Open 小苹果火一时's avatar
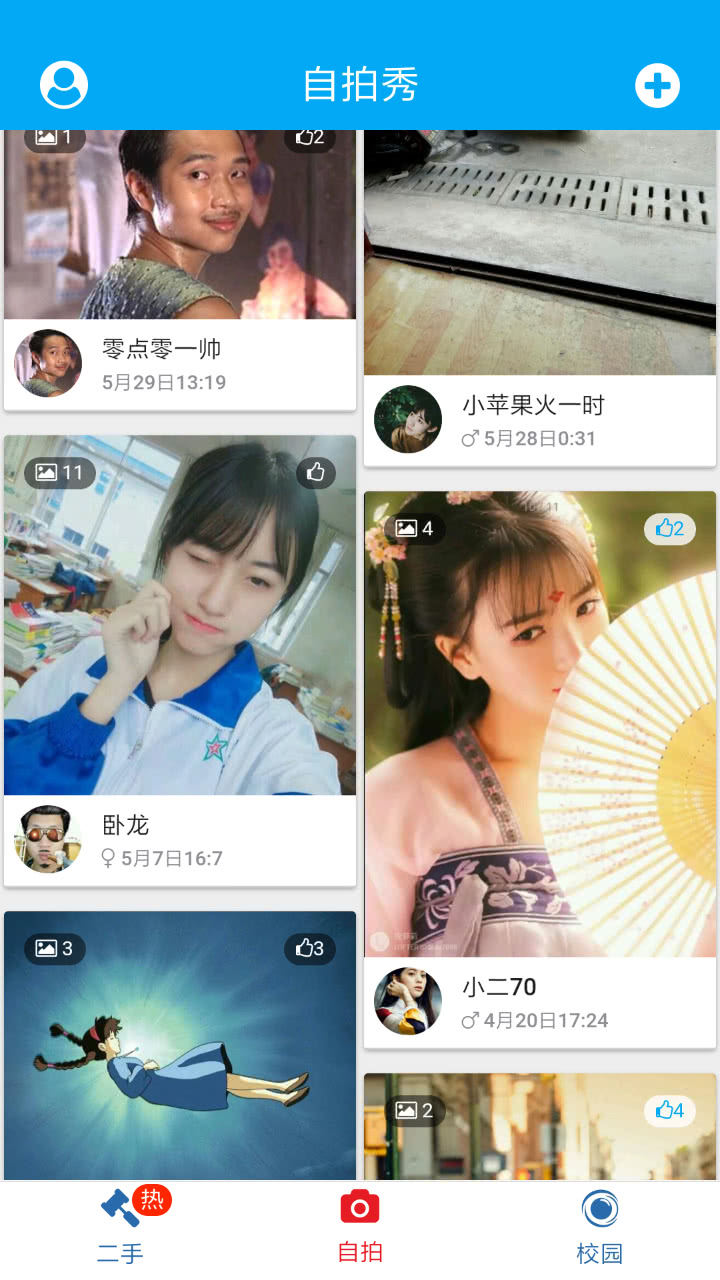The image size is (720, 1280). pyautogui.click(x=408, y=419)
